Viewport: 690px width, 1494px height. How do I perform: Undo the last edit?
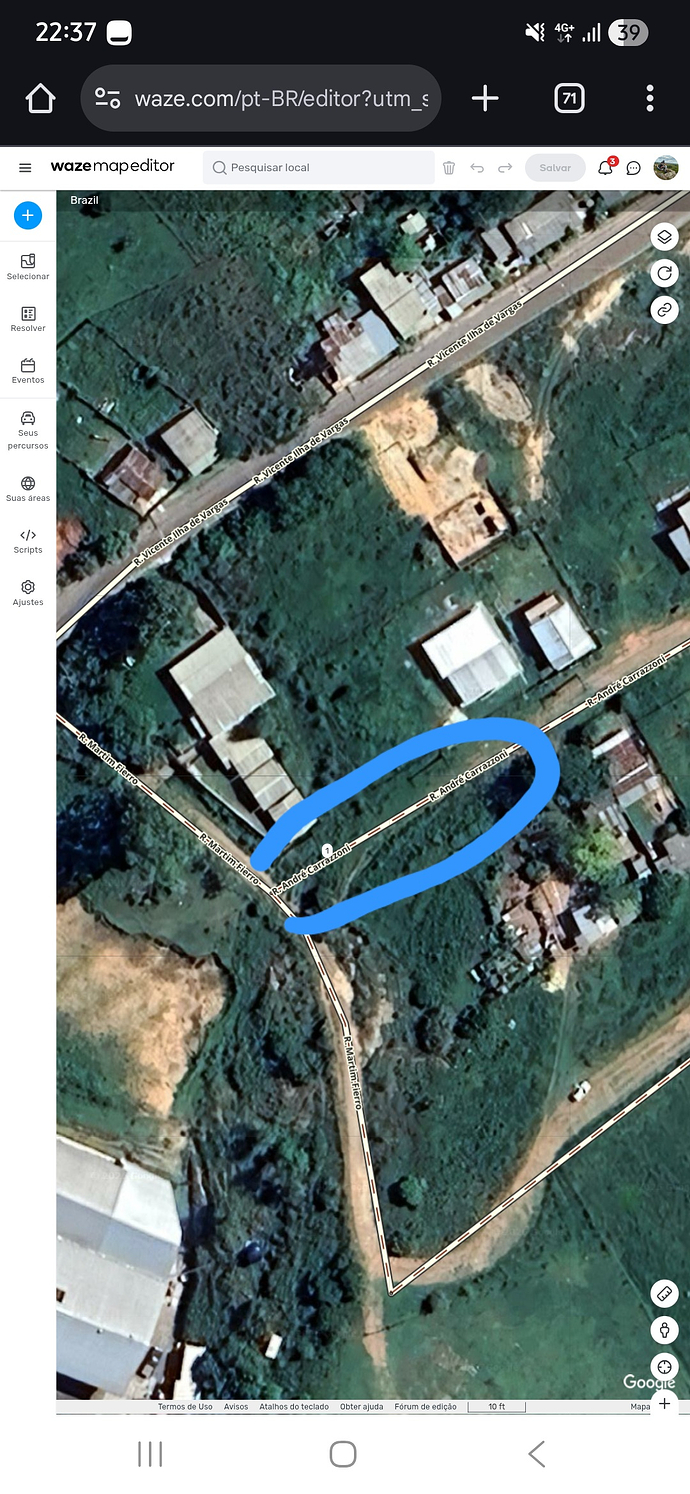pyautogui.click(x=477, y=168)
